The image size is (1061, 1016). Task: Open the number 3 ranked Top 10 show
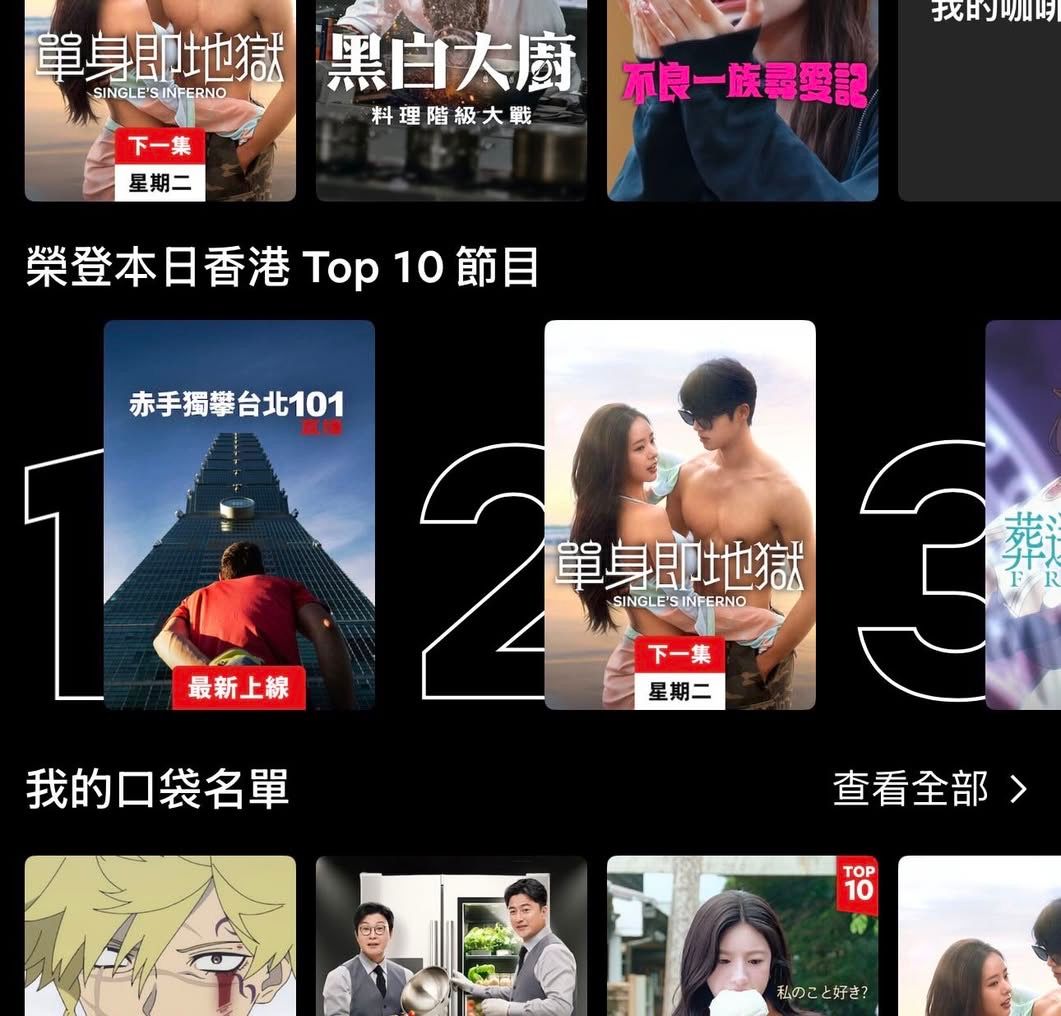(1022, 514)
